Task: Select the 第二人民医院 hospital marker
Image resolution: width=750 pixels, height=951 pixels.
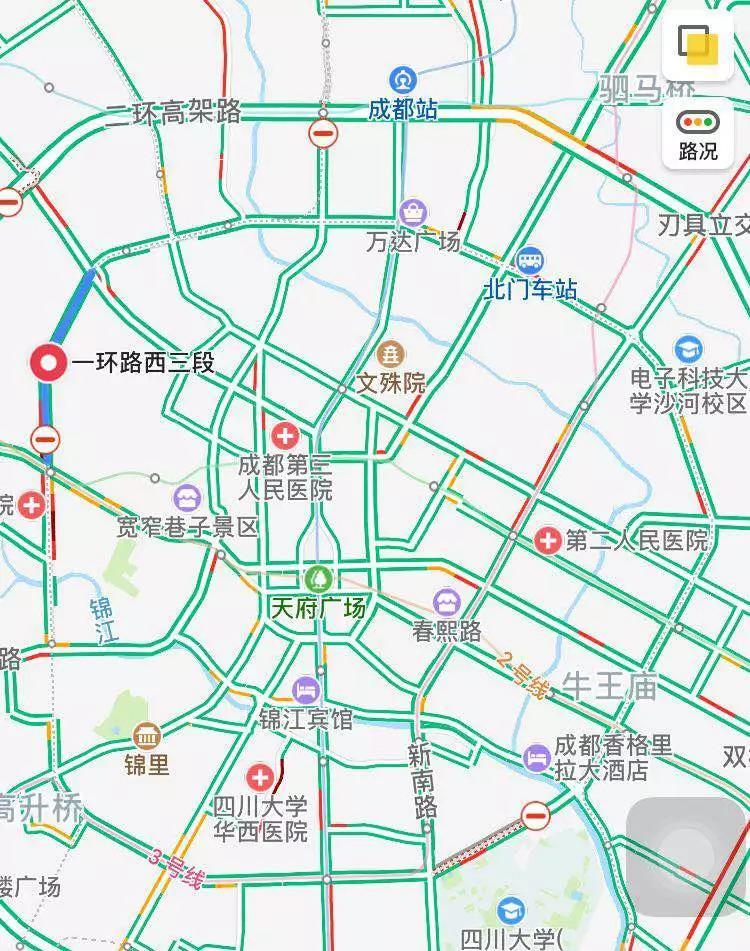Action: (547, 540)
